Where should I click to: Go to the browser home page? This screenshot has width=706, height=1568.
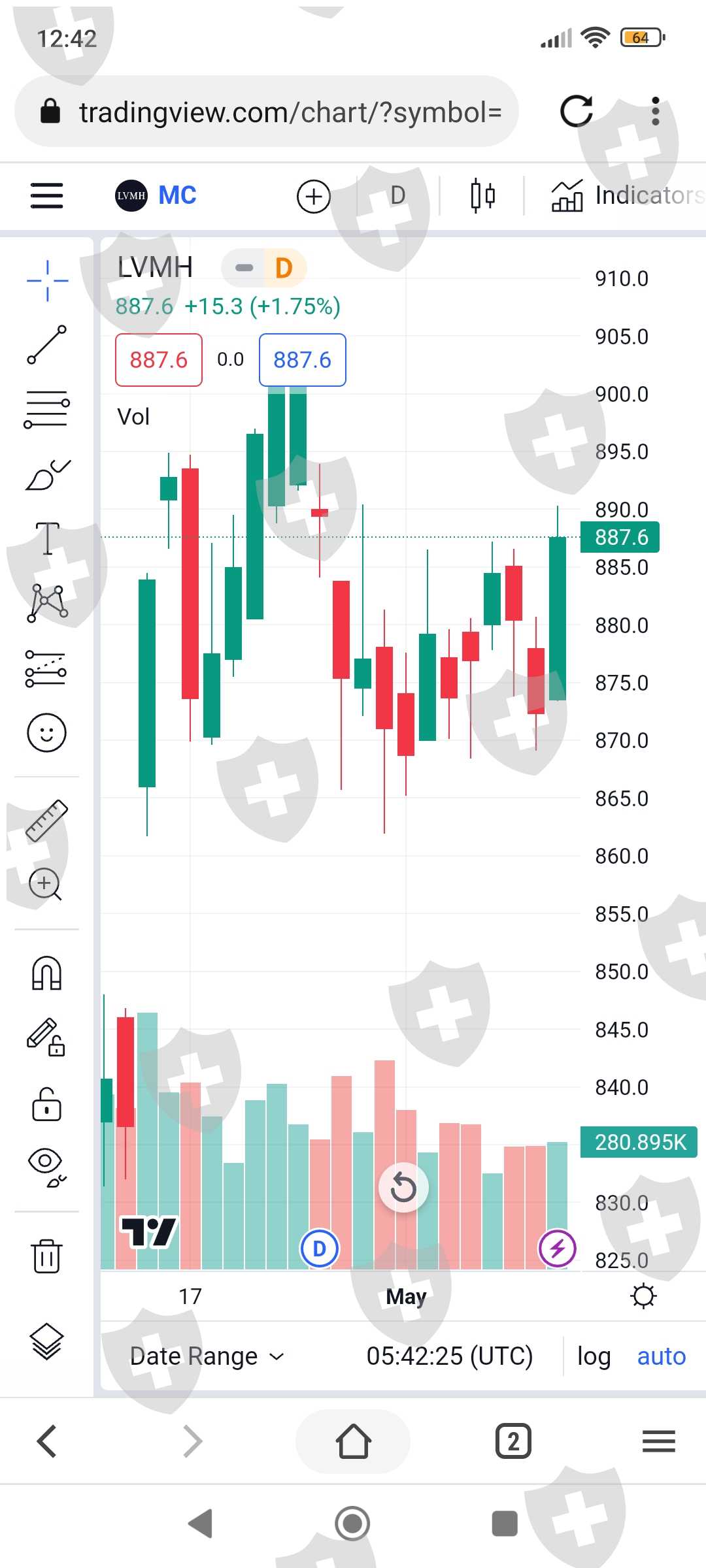point(353,1441)
